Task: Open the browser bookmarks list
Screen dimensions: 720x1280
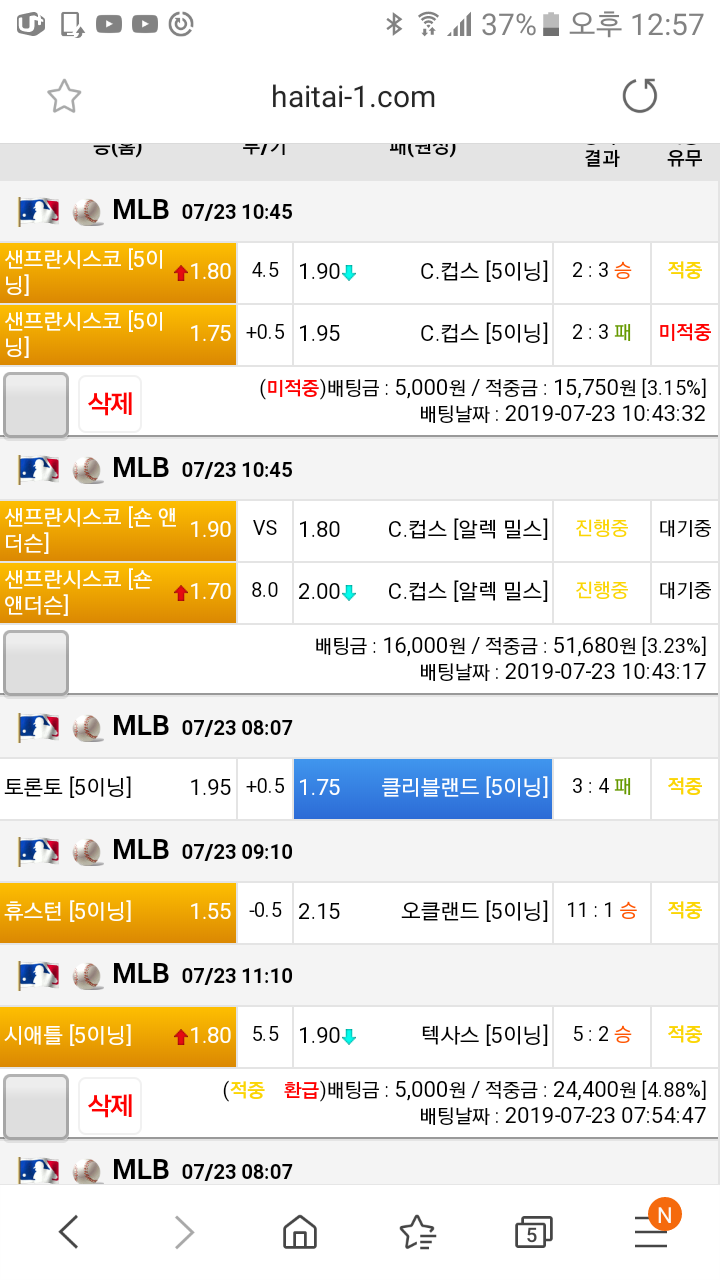Action: pyautogui.click(x=416, y=1232)
